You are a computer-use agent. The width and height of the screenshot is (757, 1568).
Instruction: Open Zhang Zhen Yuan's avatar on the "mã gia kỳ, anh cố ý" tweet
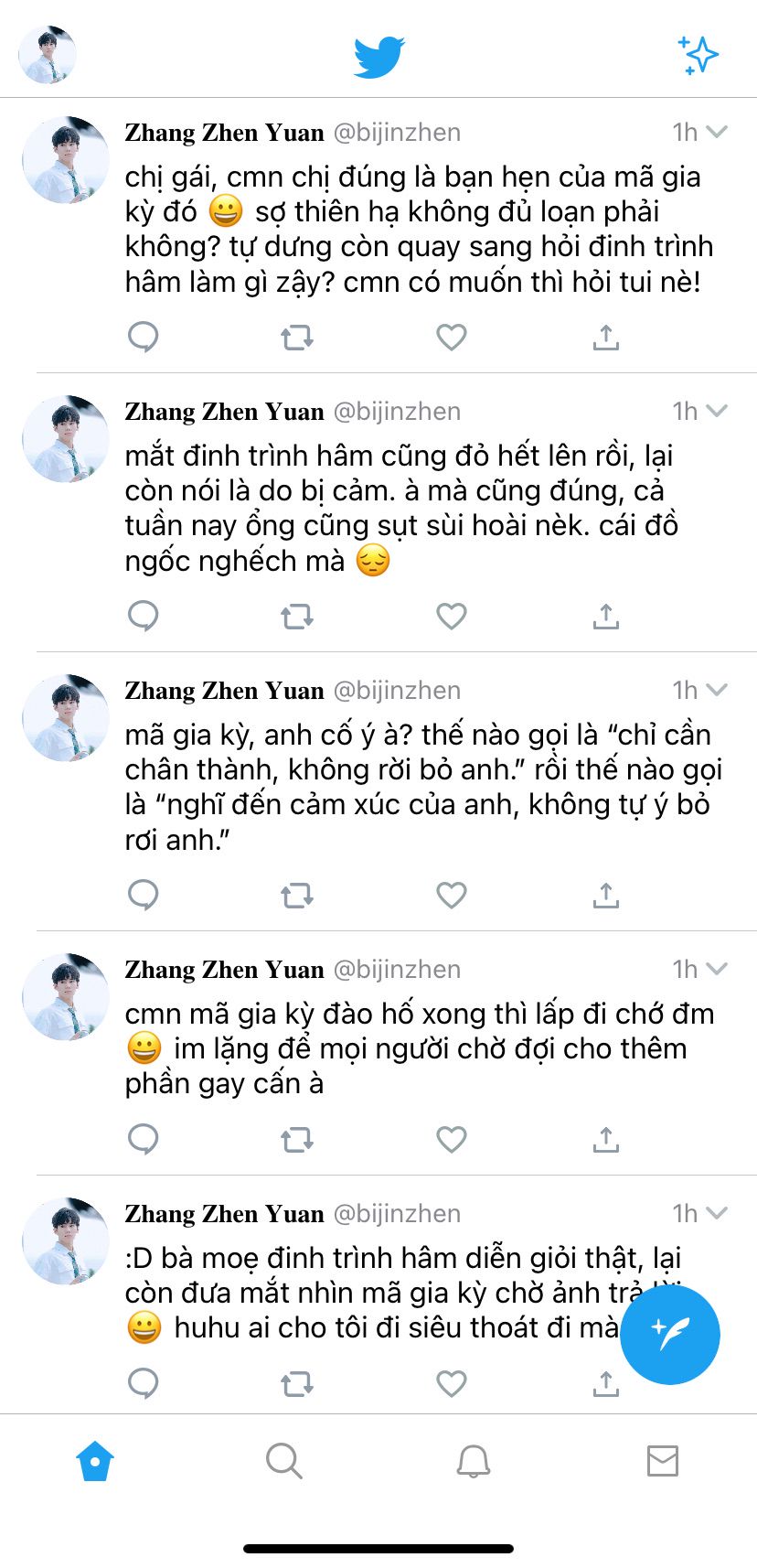click(66, 718)
